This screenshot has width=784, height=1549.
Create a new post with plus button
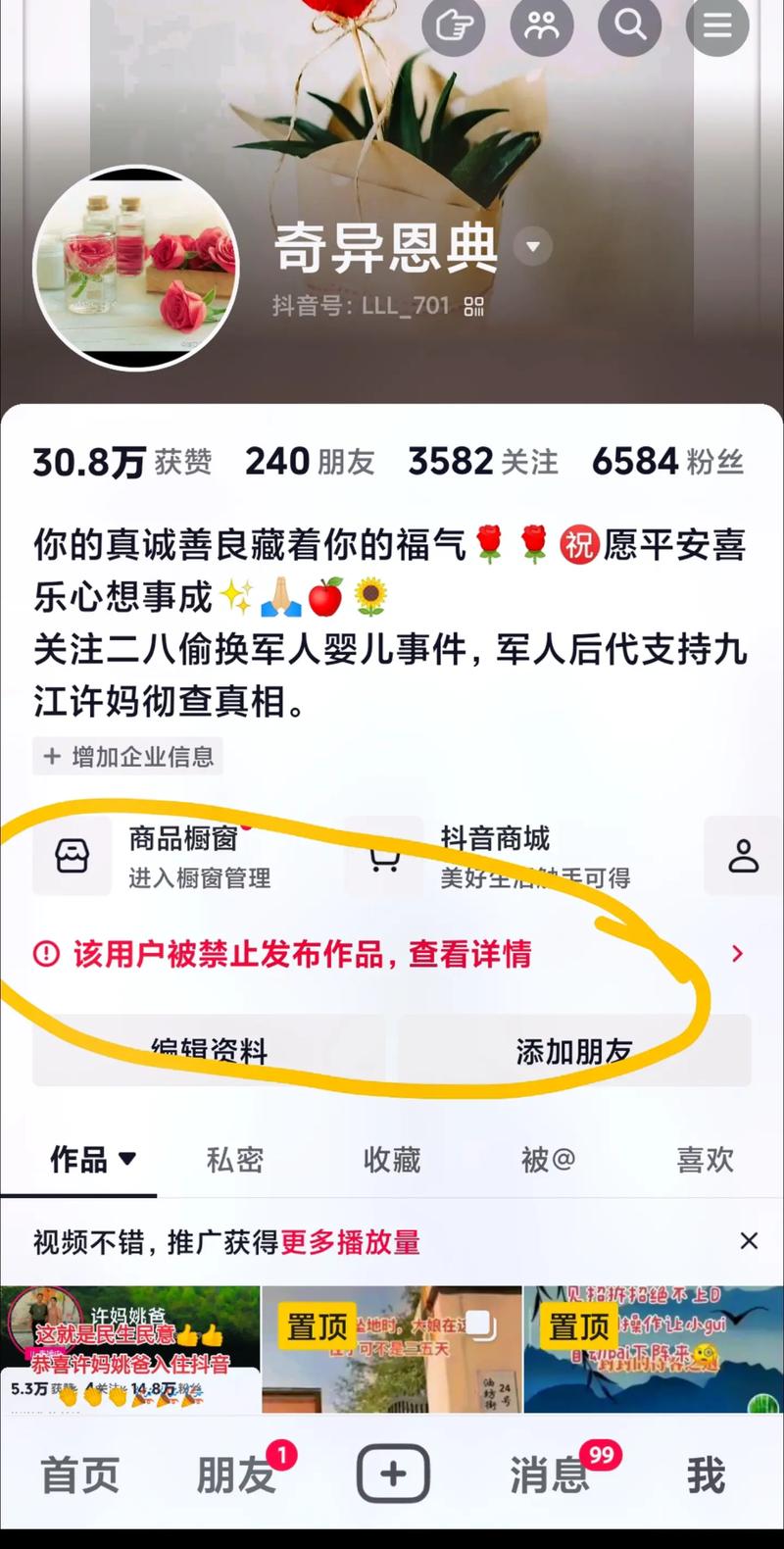coord(393,1474)
